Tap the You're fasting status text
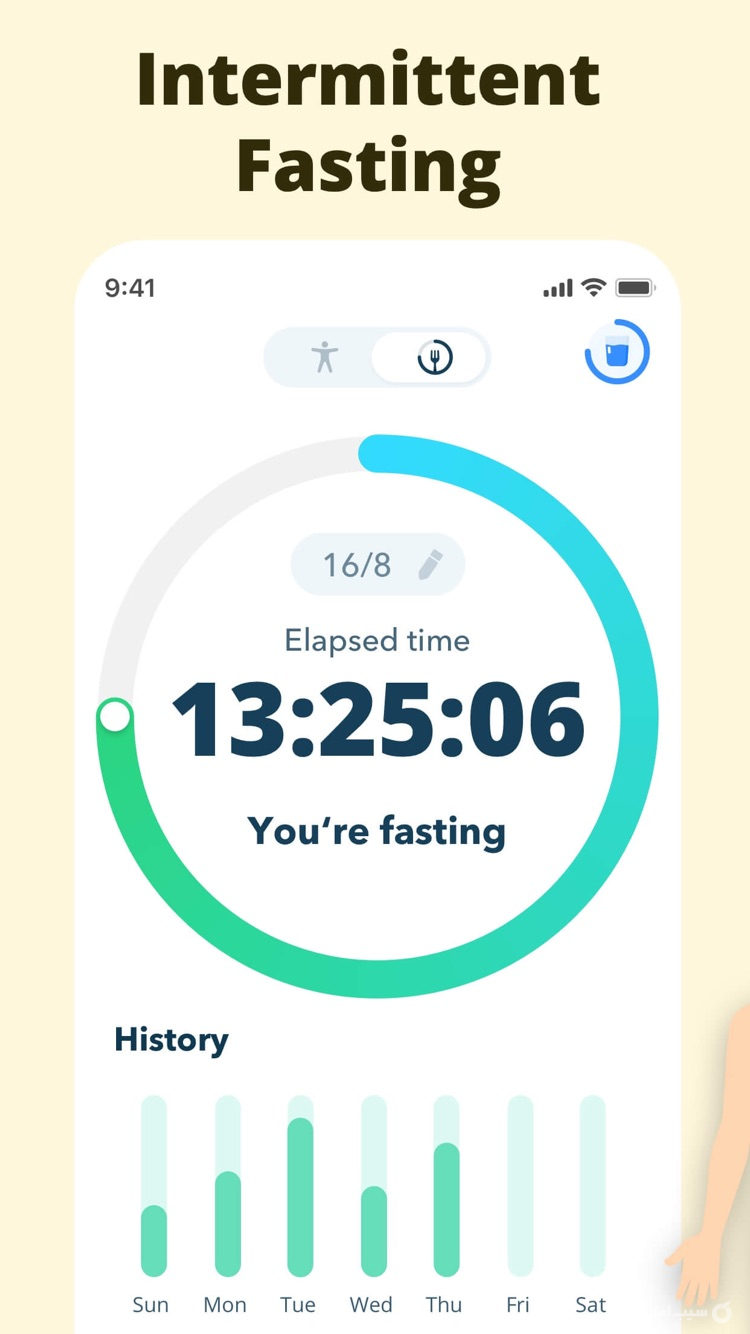750x1334 pixels. (377, 830)
